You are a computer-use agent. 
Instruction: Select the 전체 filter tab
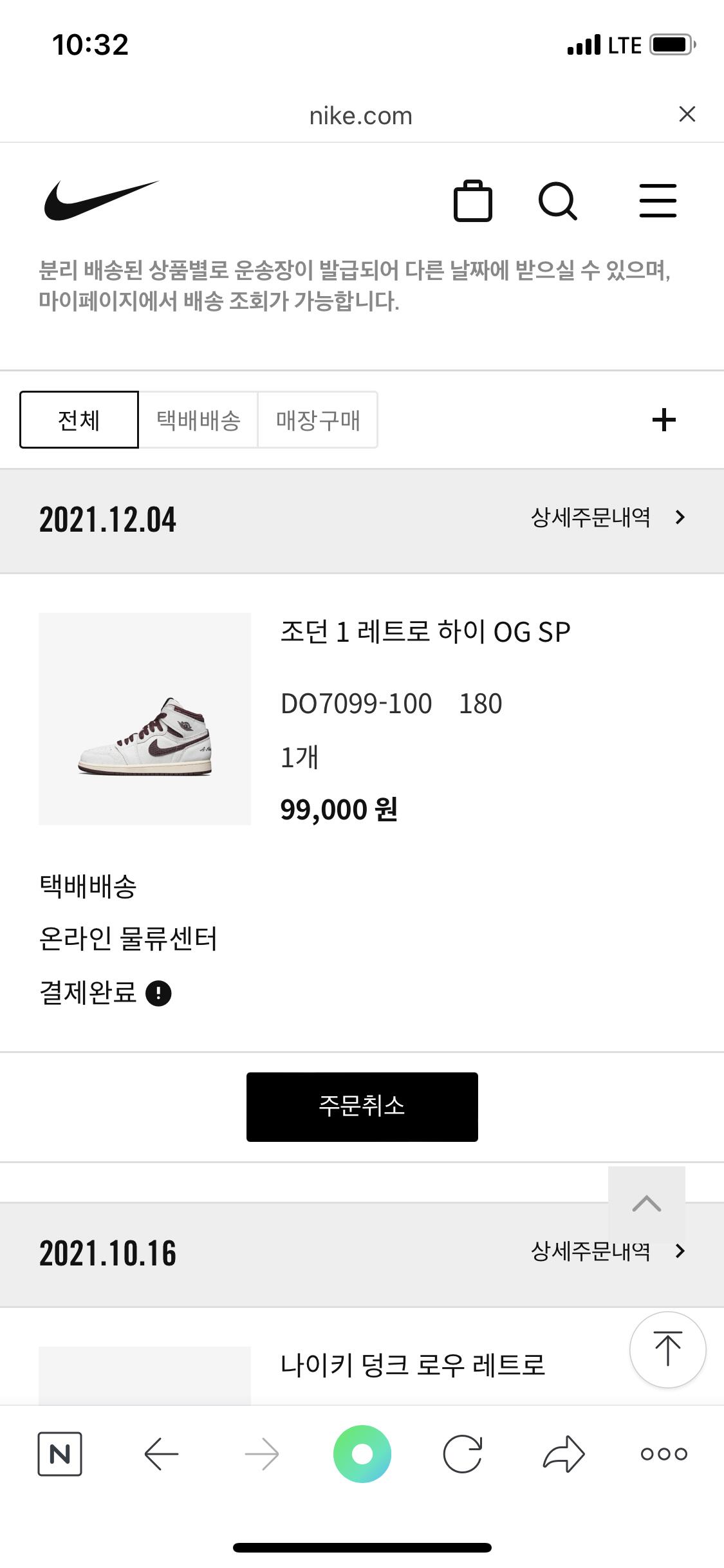click(79, 420)
